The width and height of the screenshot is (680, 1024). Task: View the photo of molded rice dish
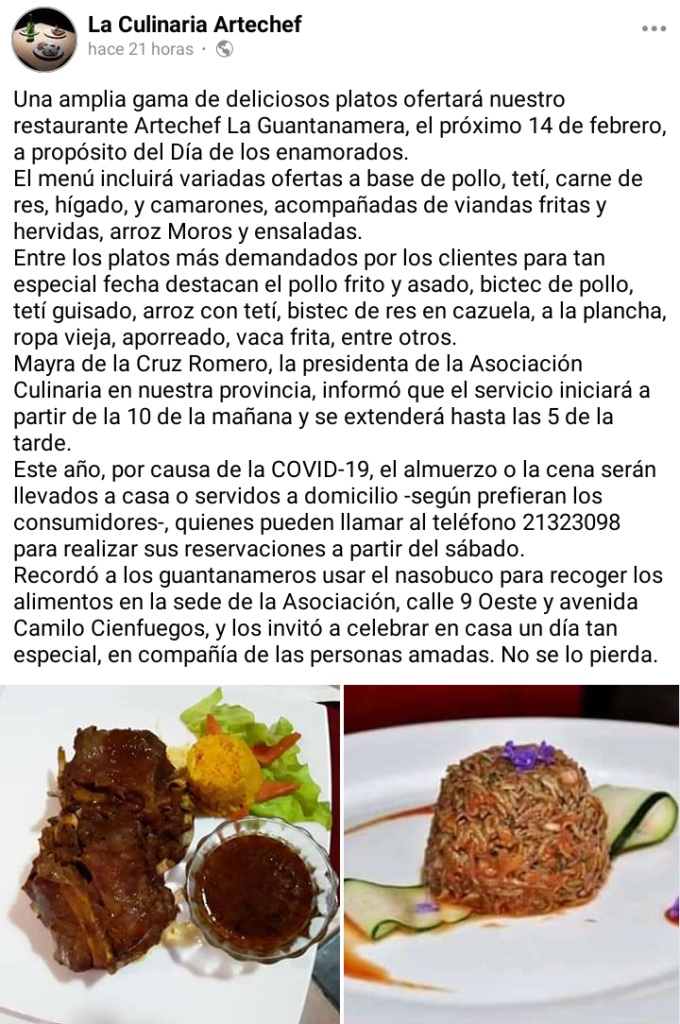pos(512,853)
